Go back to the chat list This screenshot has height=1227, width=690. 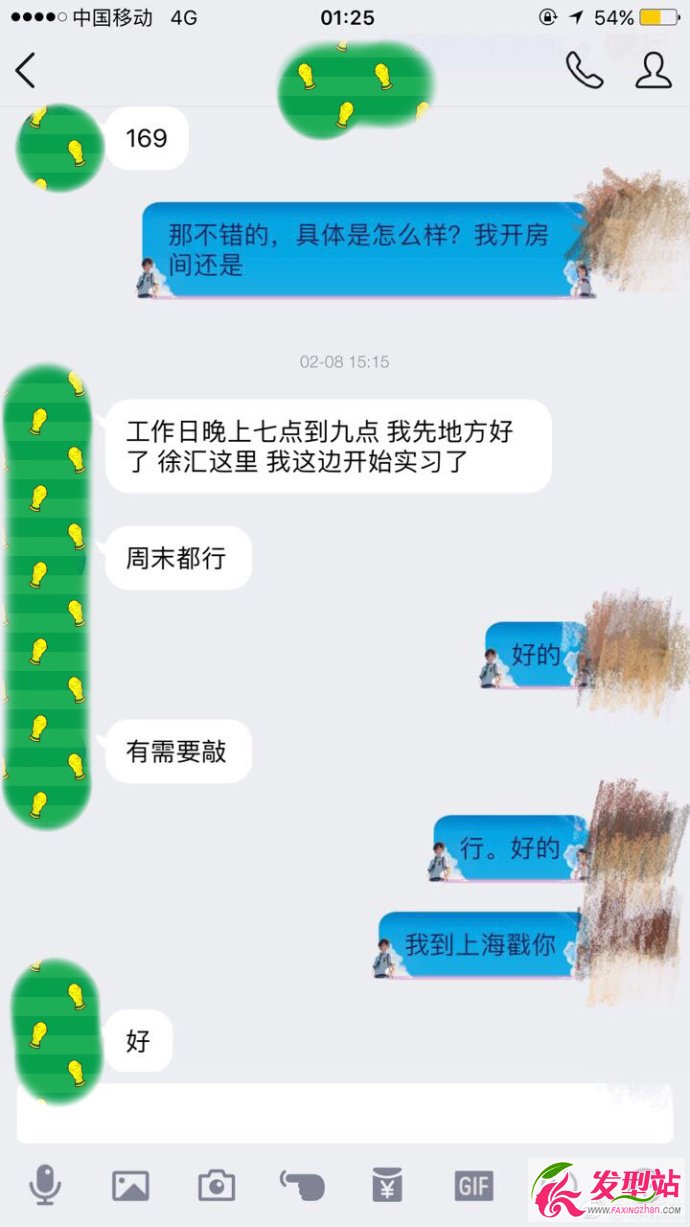[25, 70]
